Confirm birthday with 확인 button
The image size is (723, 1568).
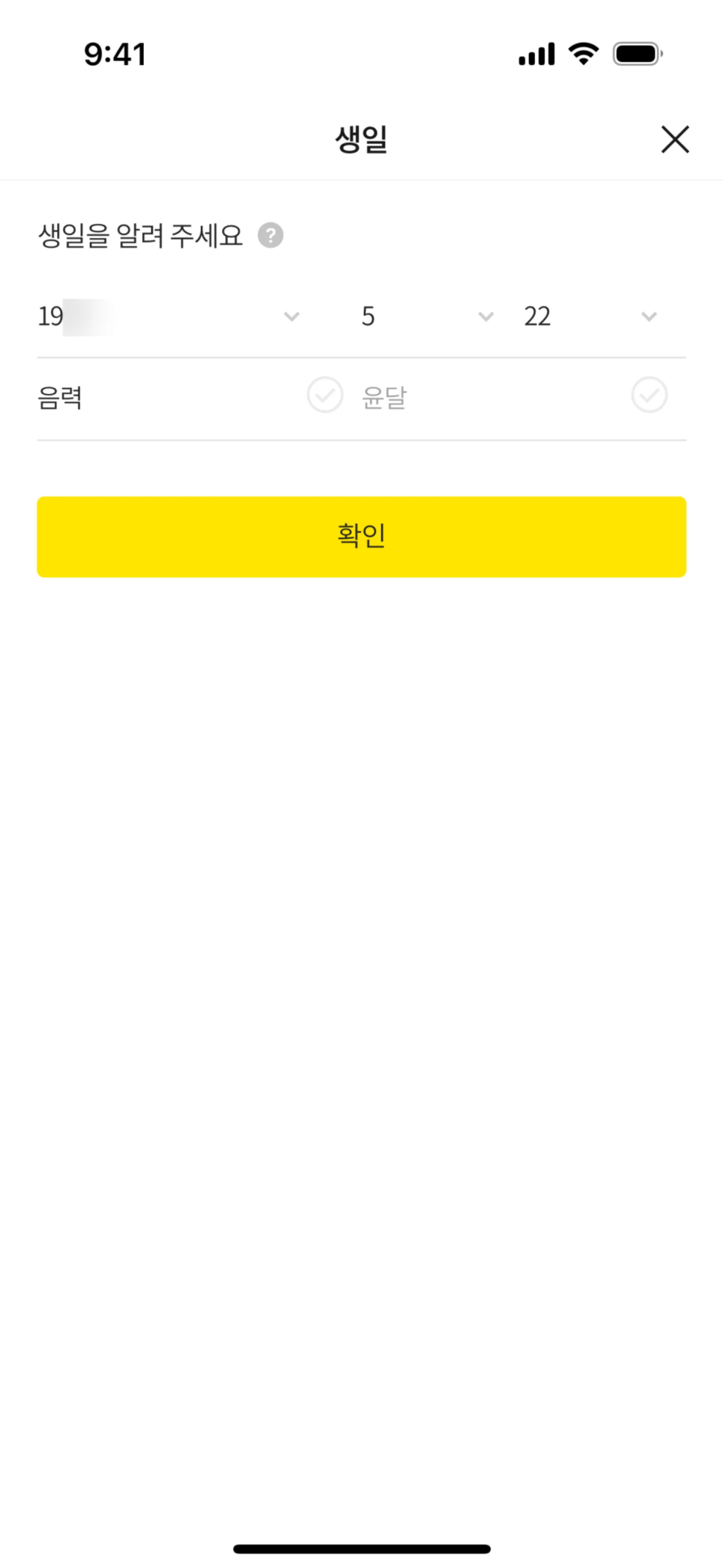(x=361, y=536)
